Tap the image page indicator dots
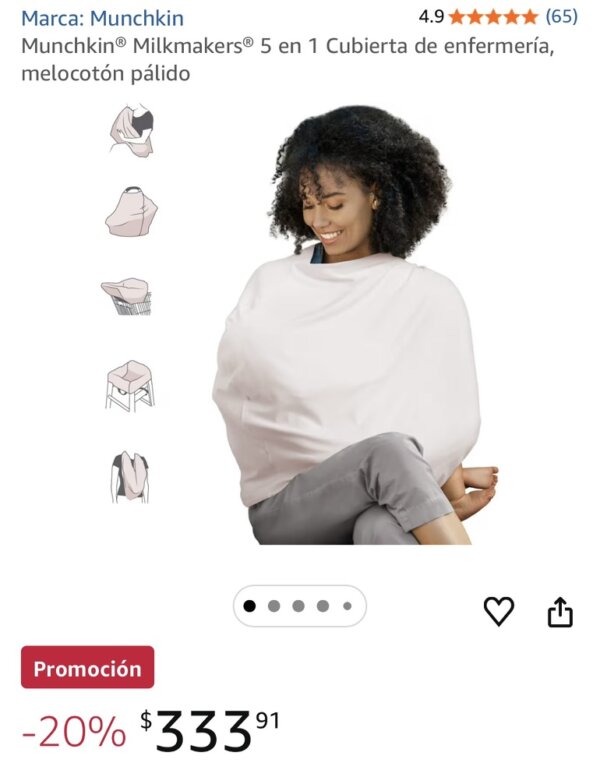Screen dimensions: 600x770 pos(299,606)
